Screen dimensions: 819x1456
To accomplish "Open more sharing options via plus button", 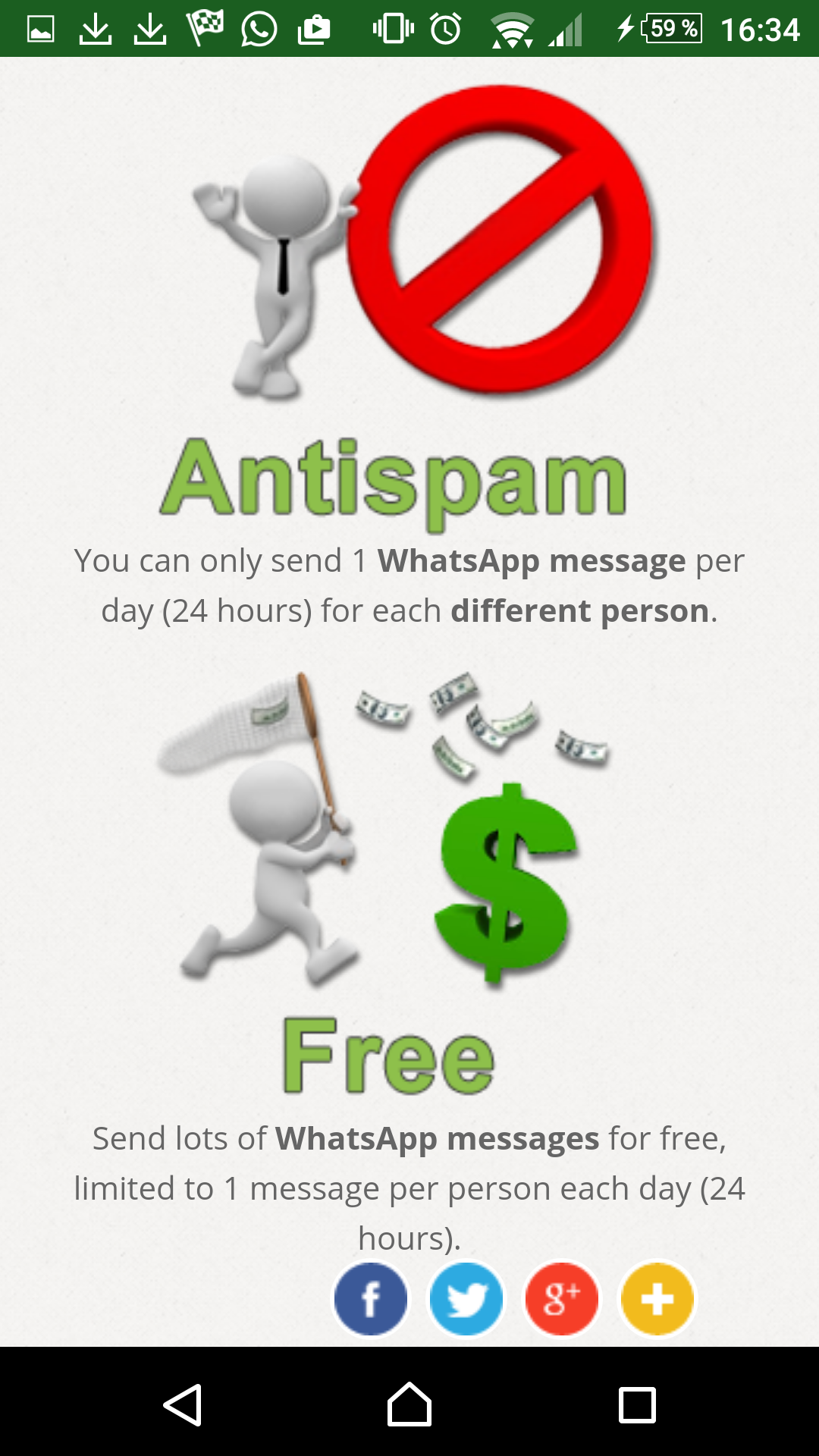I will [657, 1299].
